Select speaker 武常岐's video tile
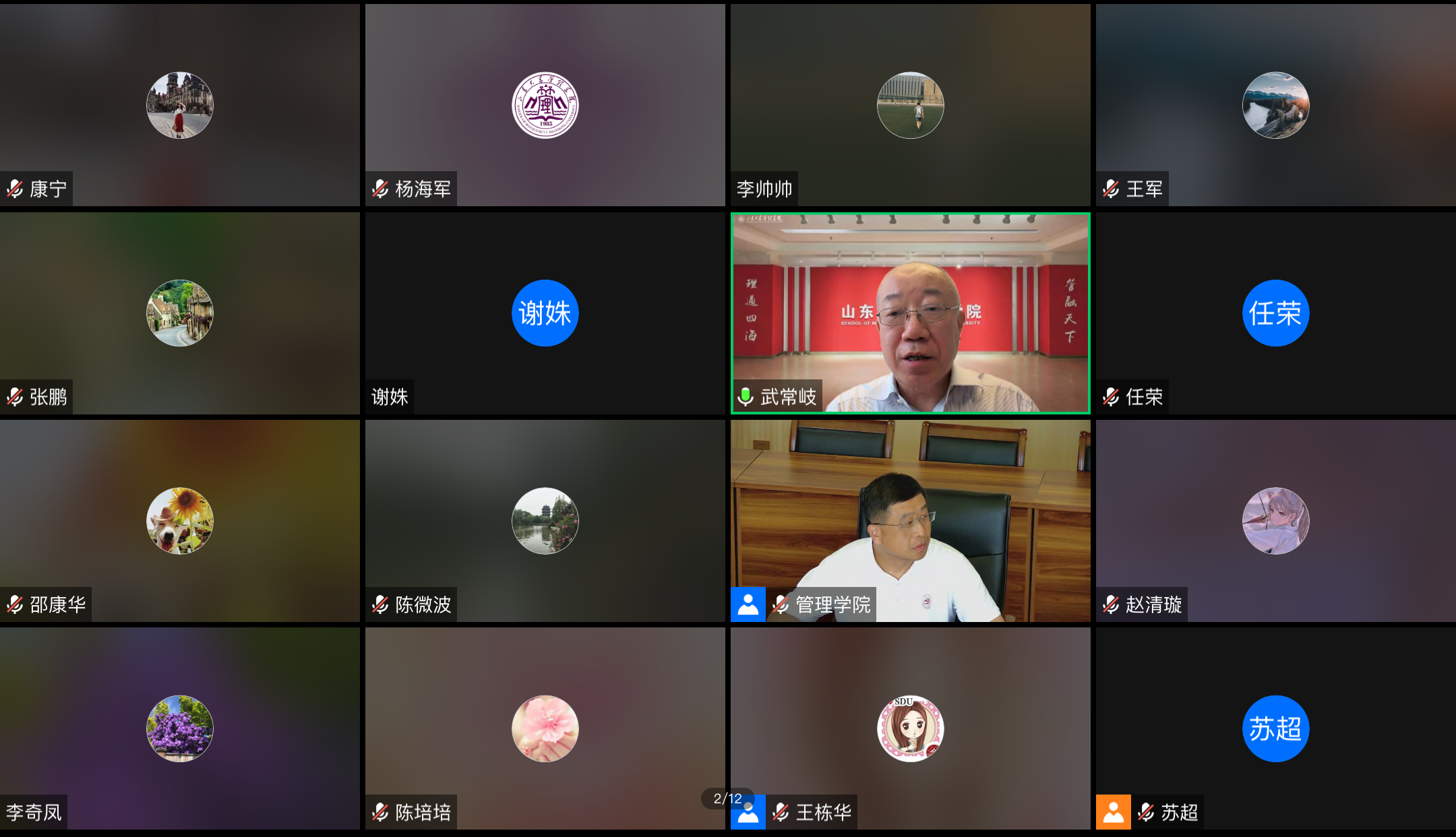 911,313
